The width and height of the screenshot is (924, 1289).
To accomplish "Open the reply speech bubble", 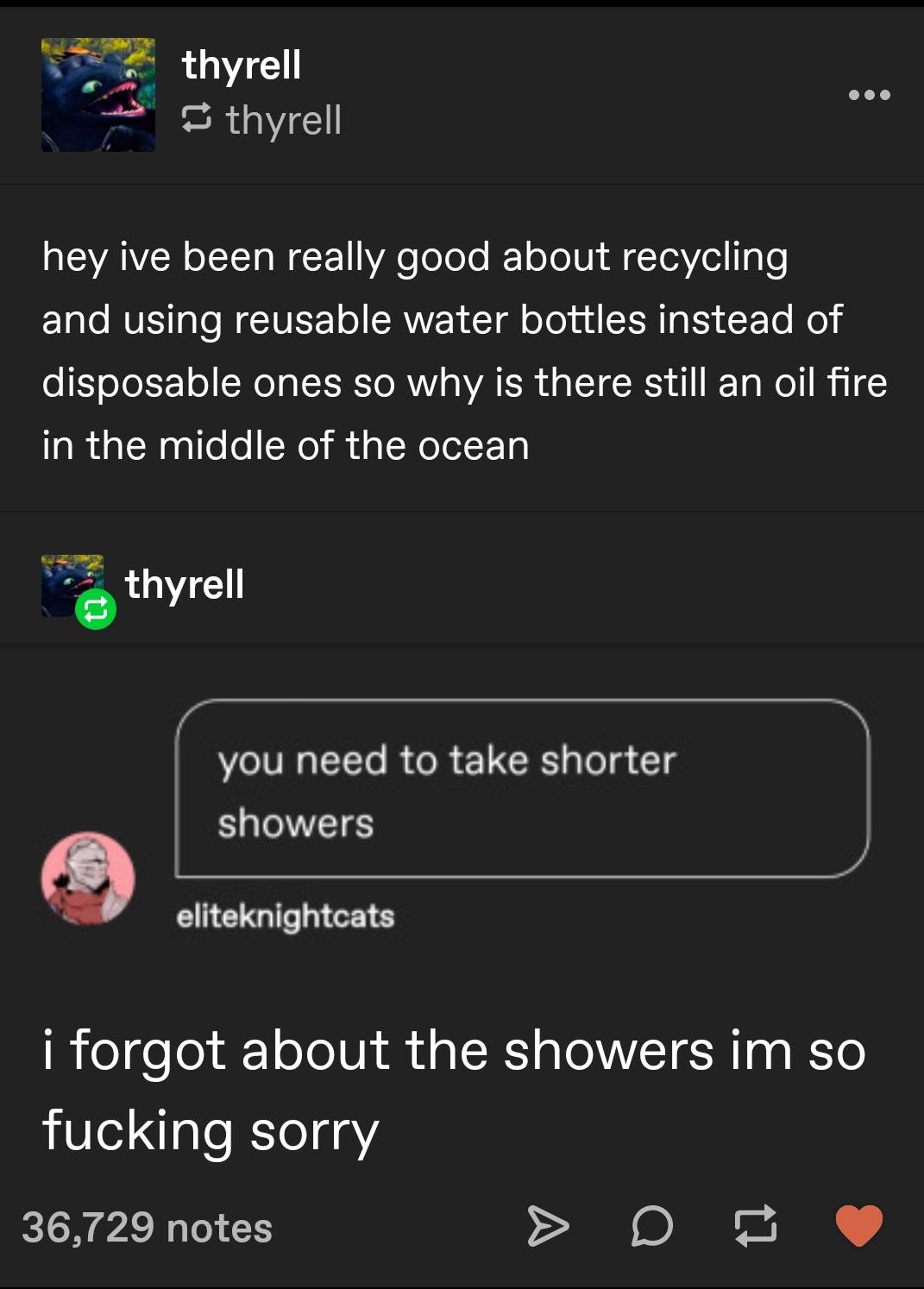I will [651, 1226].
